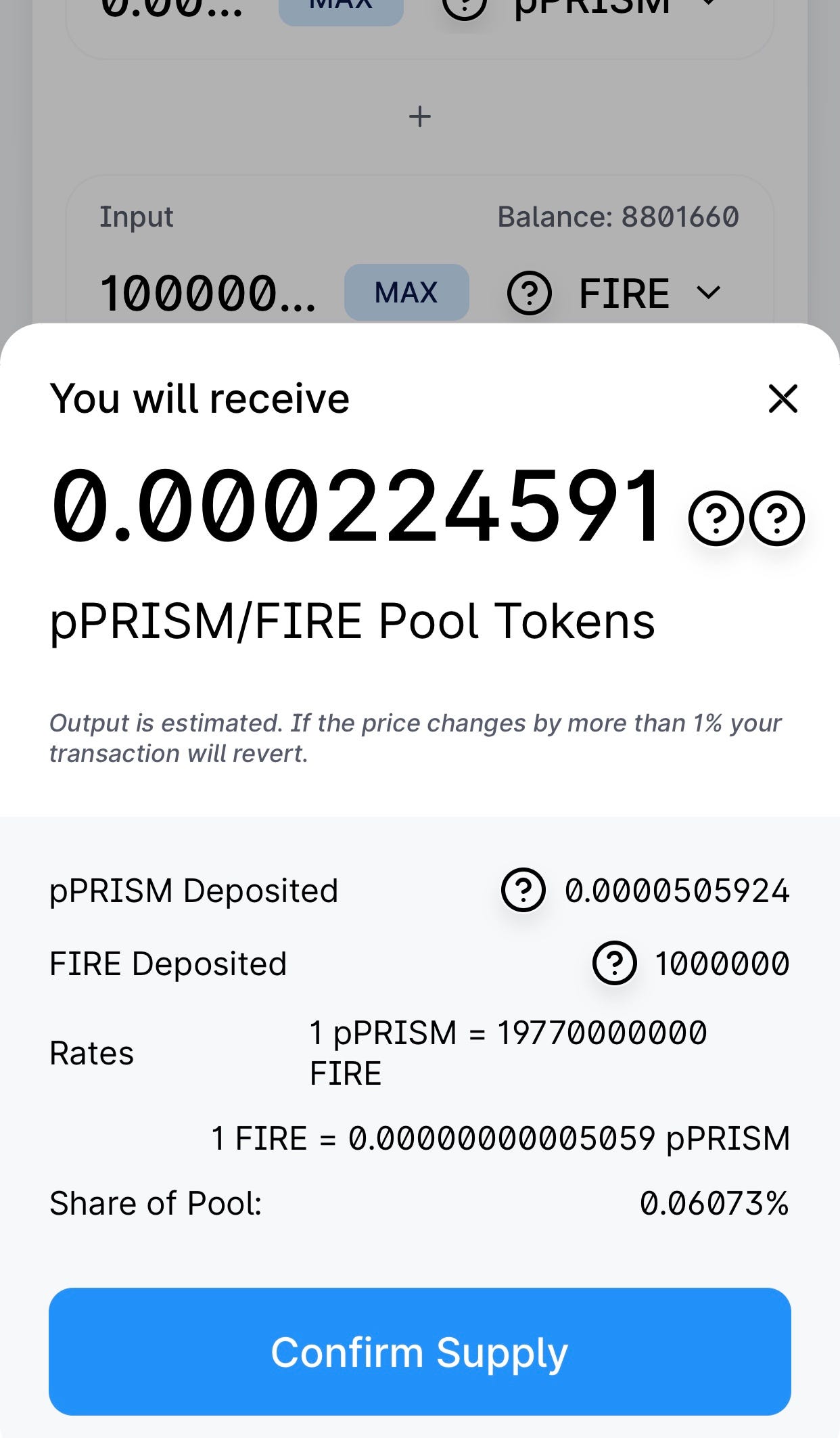Image resolution: width=840 pixels, height=1438 pixels.
Task: Confirm the liquidity supply
Action: [419, 1351]
